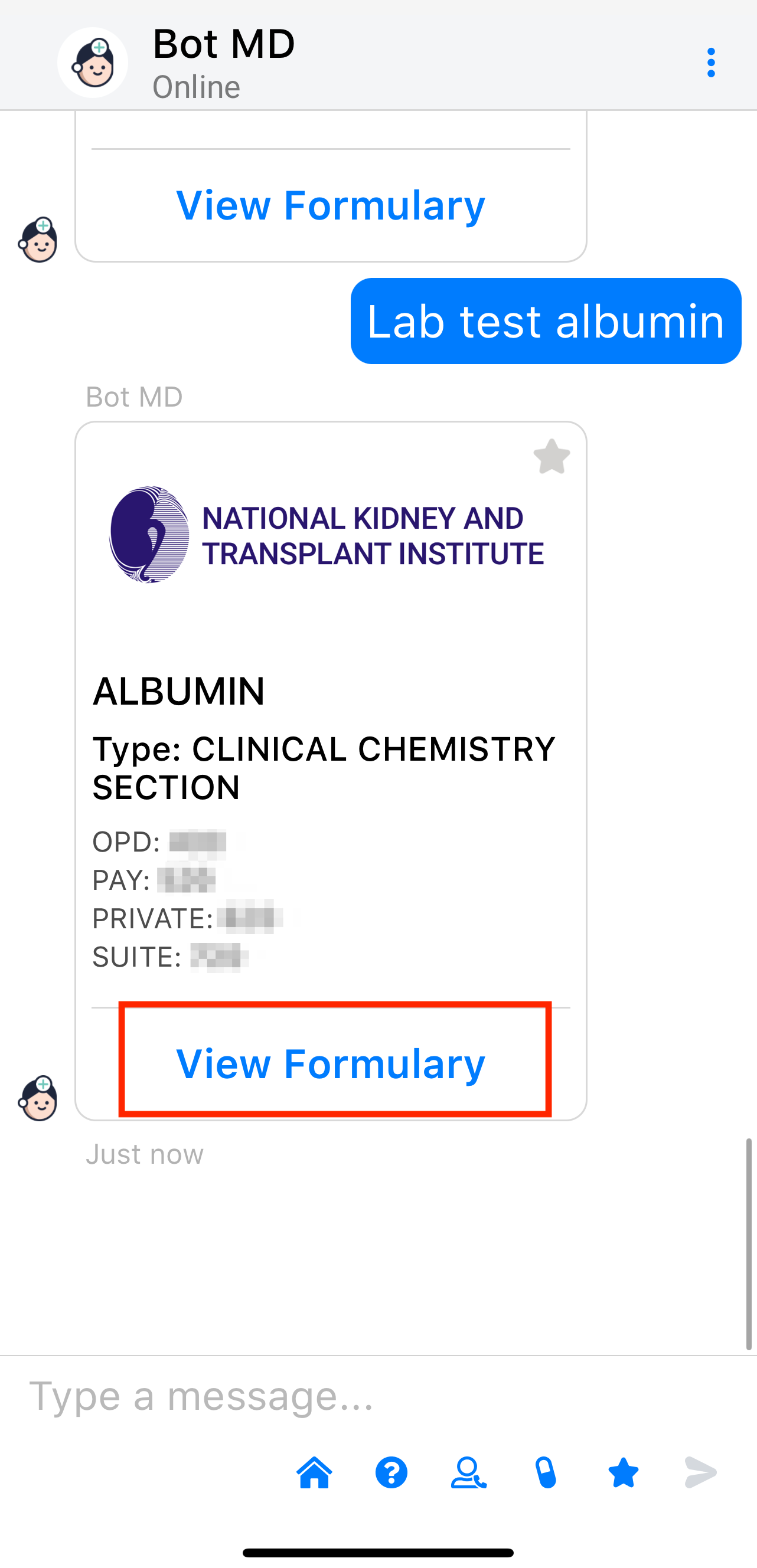Open the contact directory icon
This screenshot has width=757, height=1568.
click(x=468, y=1473)
